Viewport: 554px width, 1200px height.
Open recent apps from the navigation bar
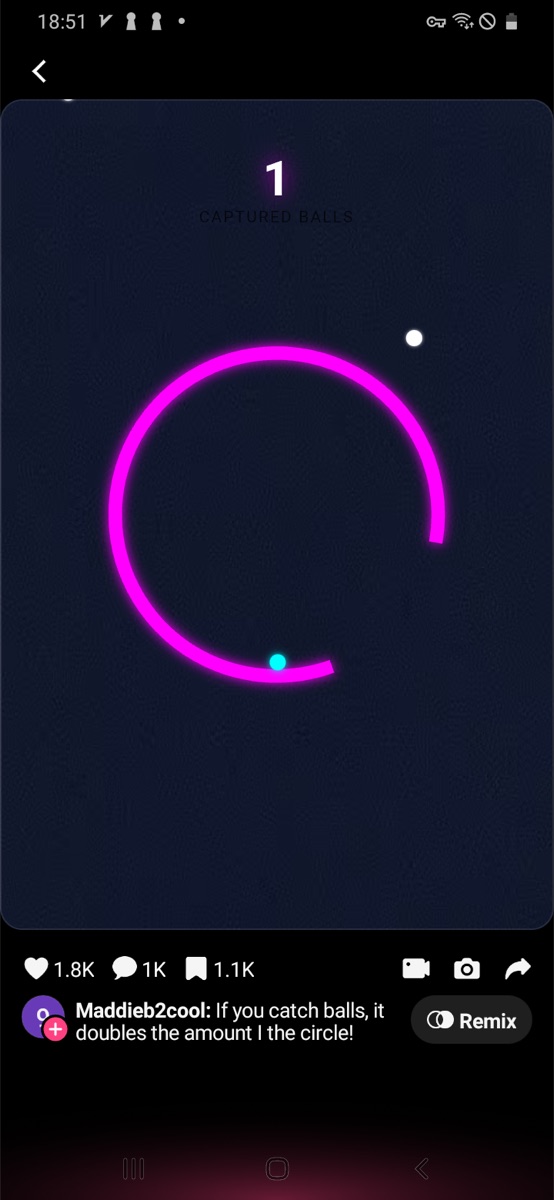pyautogui.click(x=133, y=1168)
